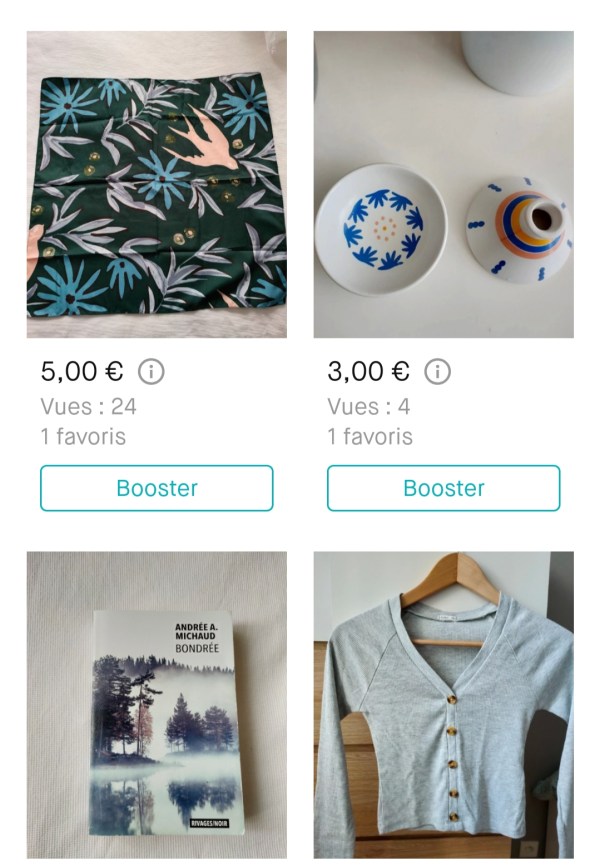Open the painted ceramic dishes listing
The width and height of the screenshot is (600, 866).
point(443,185)
